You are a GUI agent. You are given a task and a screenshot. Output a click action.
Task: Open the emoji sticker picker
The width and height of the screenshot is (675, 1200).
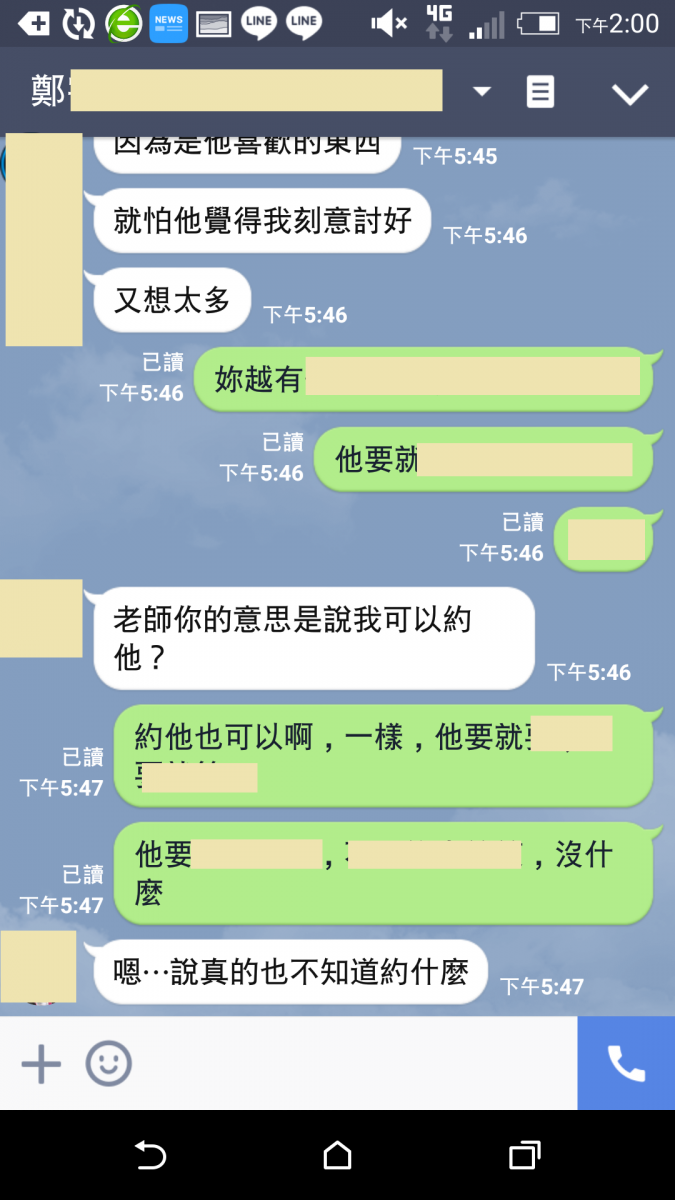coord(108,1064)
